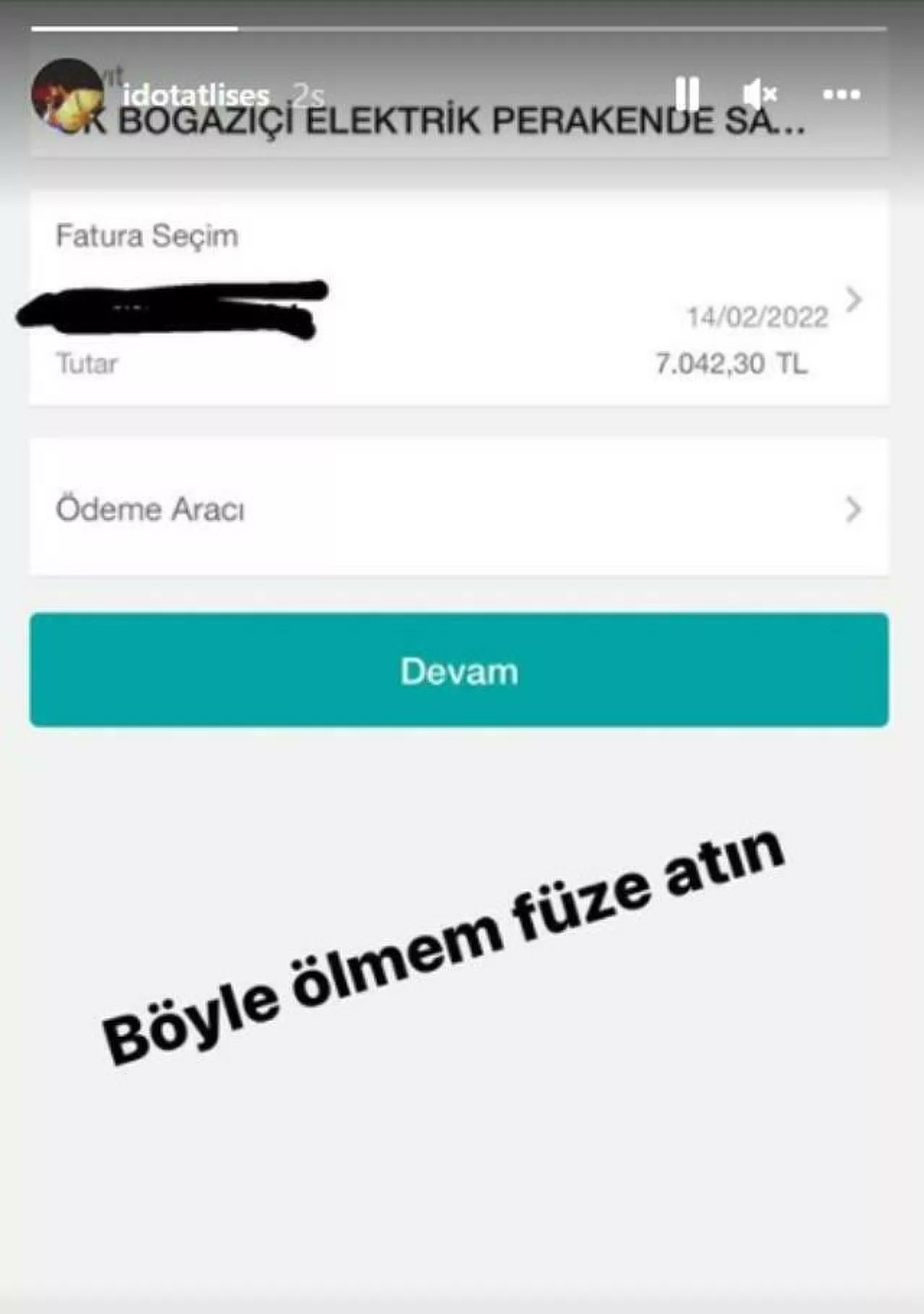The width and height of the screenshot is (924, 1314).
Task: Open the story's three-dot options menu
Action: (x=841, y=94)
